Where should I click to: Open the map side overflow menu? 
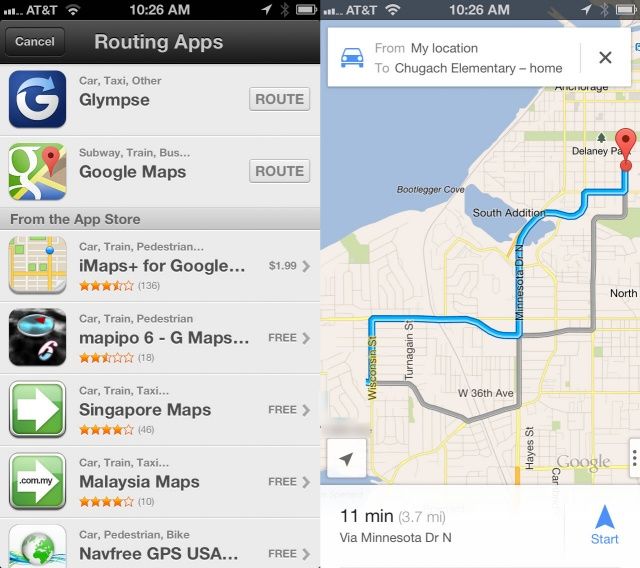click(634, 458)
